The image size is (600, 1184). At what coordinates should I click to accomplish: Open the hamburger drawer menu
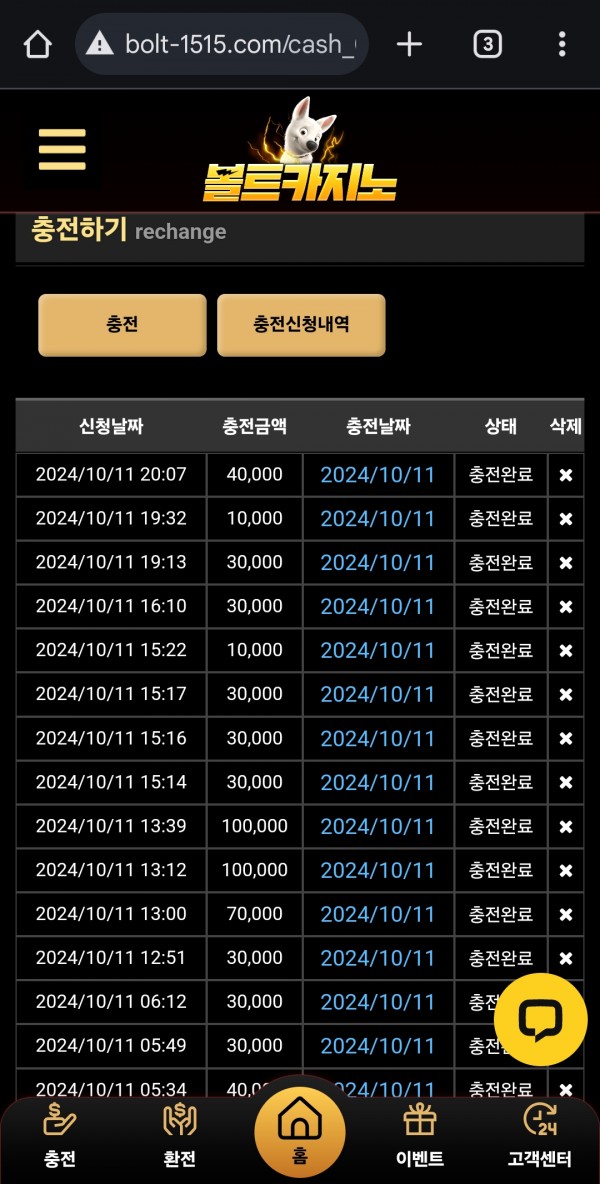63,150
